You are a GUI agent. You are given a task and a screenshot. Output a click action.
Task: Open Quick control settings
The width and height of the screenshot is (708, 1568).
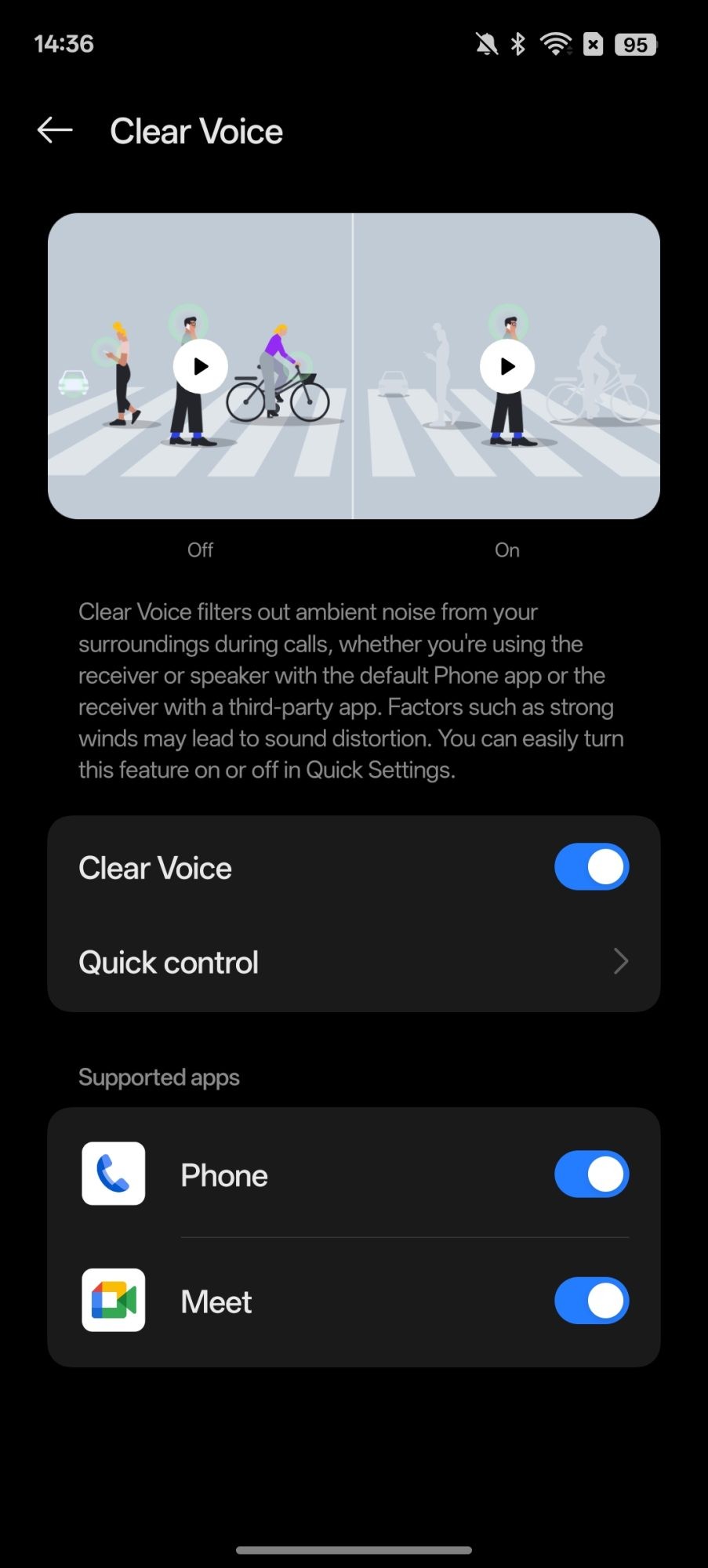point(353,962)
